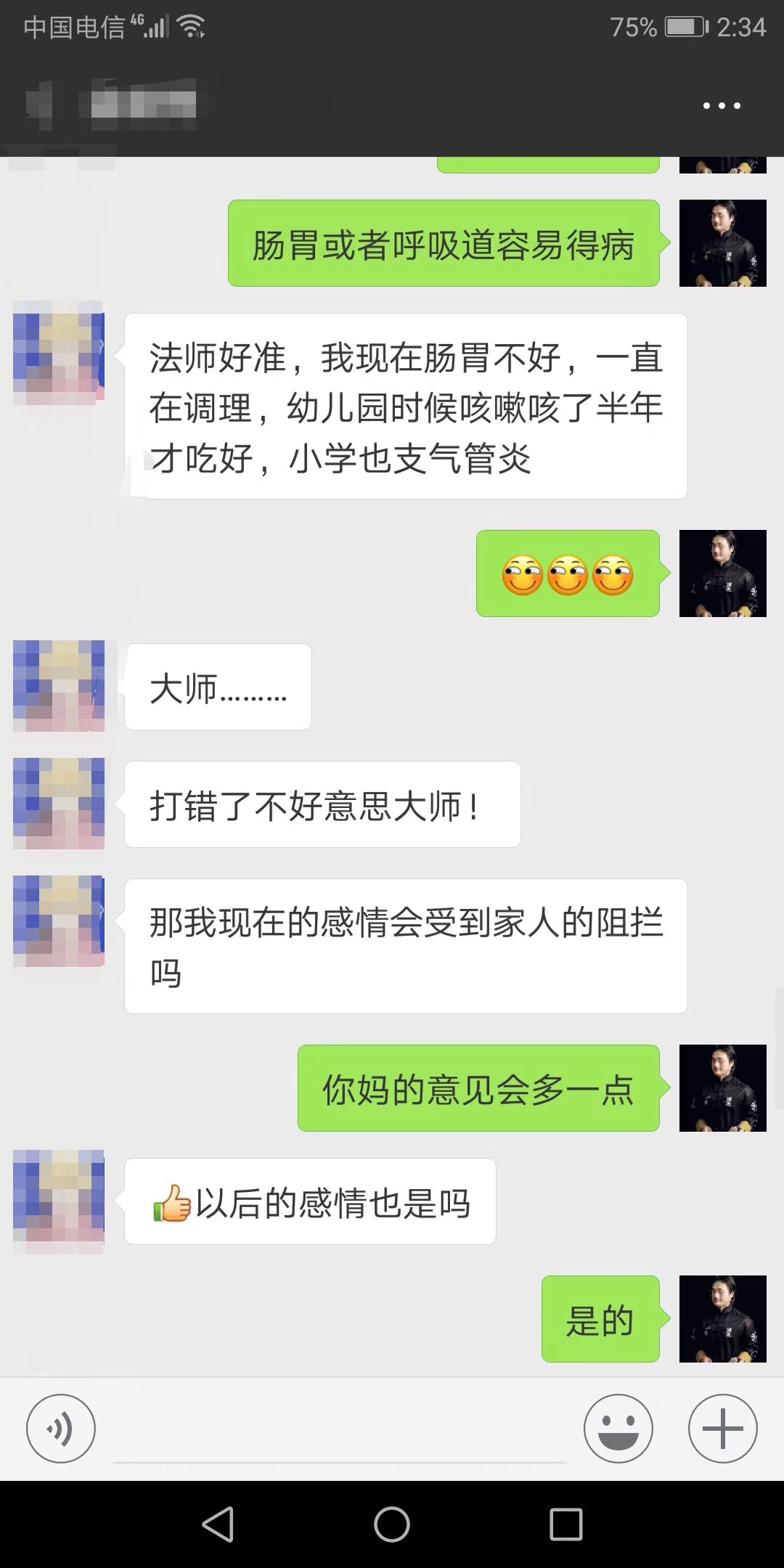Open contact avatar beside 大师……… message
The width and height of the screenshot is (784, 1568).
59,686
